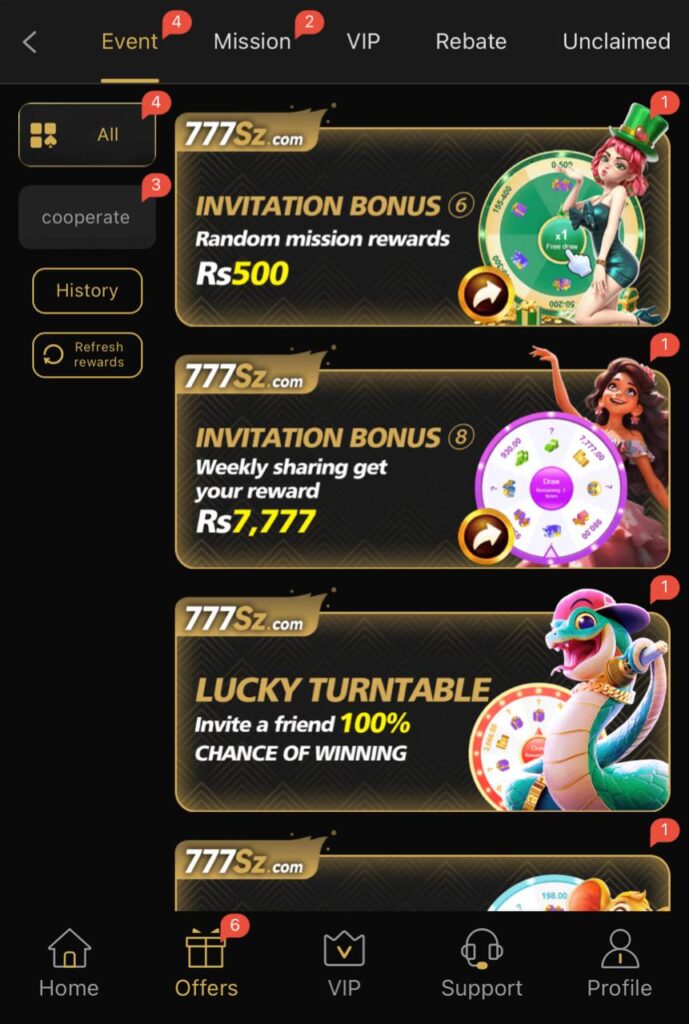Open VIP in the bottom navigation
Viewport: 689px width, 1024px height.
point(344,963)
